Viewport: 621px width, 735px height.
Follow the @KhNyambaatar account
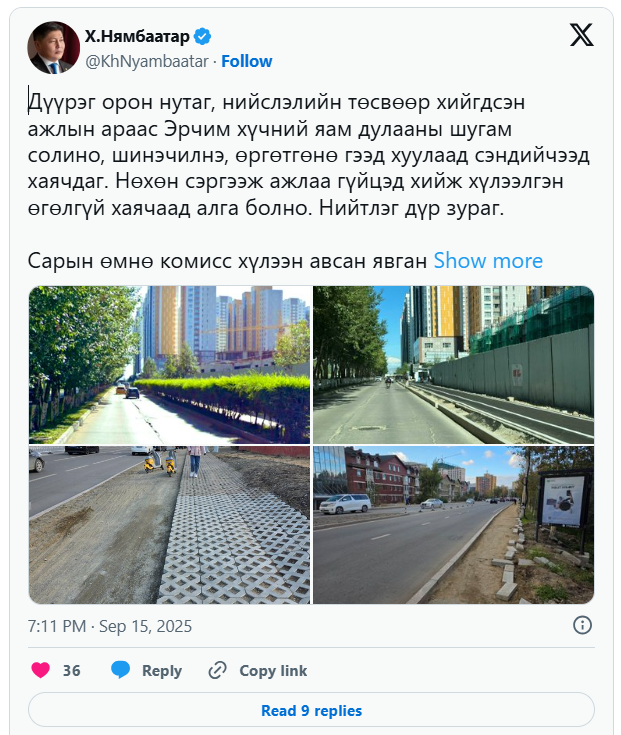pos(246,61)
